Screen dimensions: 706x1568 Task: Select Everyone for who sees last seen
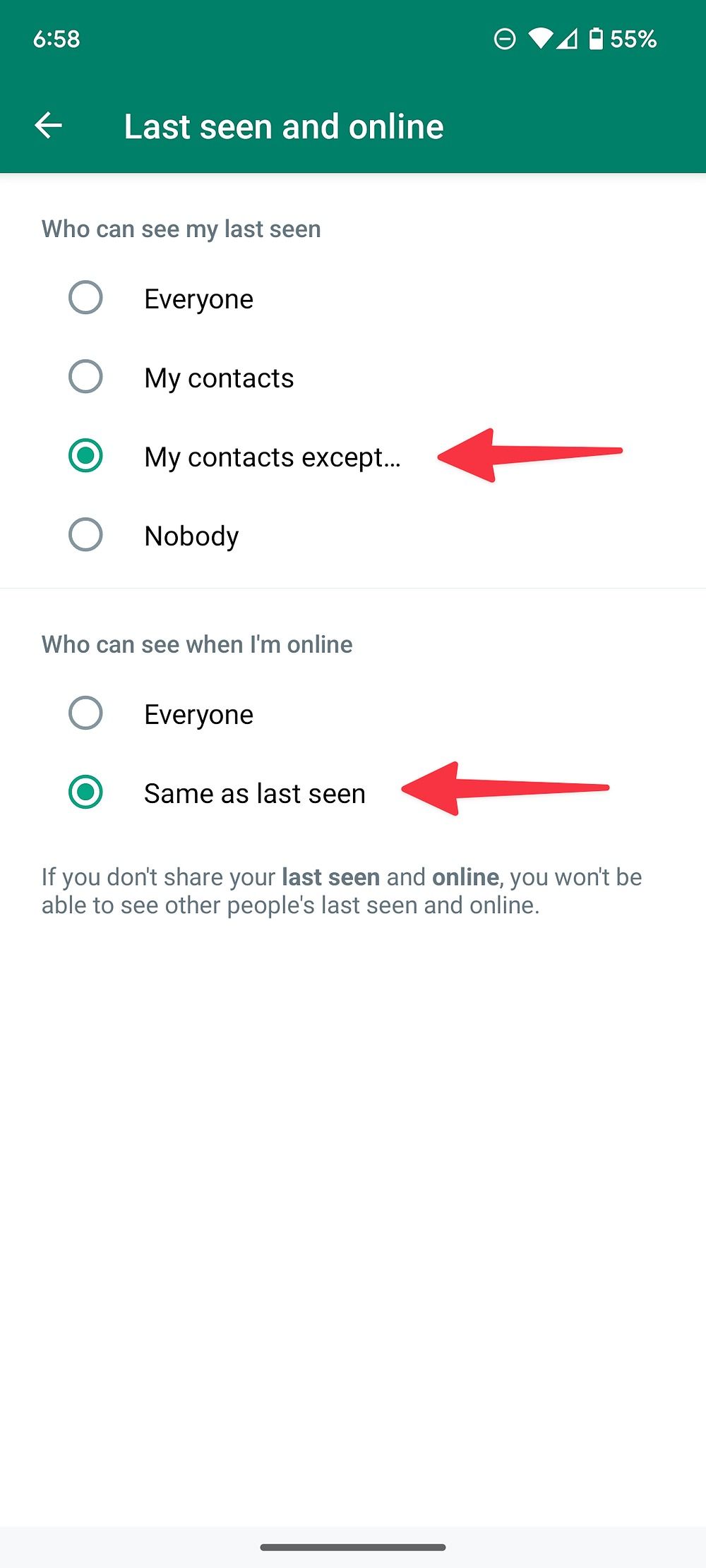(x=353, y=298)
